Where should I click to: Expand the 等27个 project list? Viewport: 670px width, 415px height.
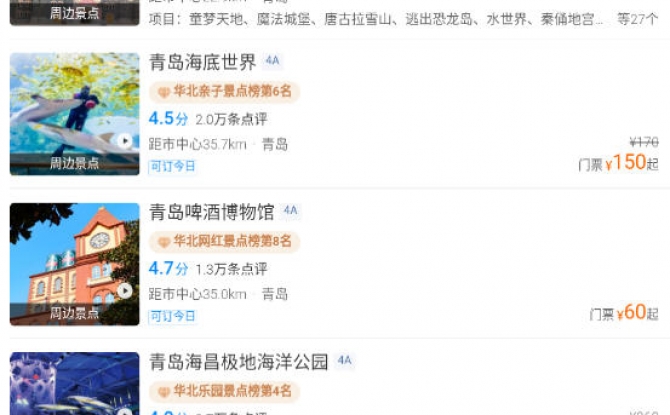click(x=636, y=19)
